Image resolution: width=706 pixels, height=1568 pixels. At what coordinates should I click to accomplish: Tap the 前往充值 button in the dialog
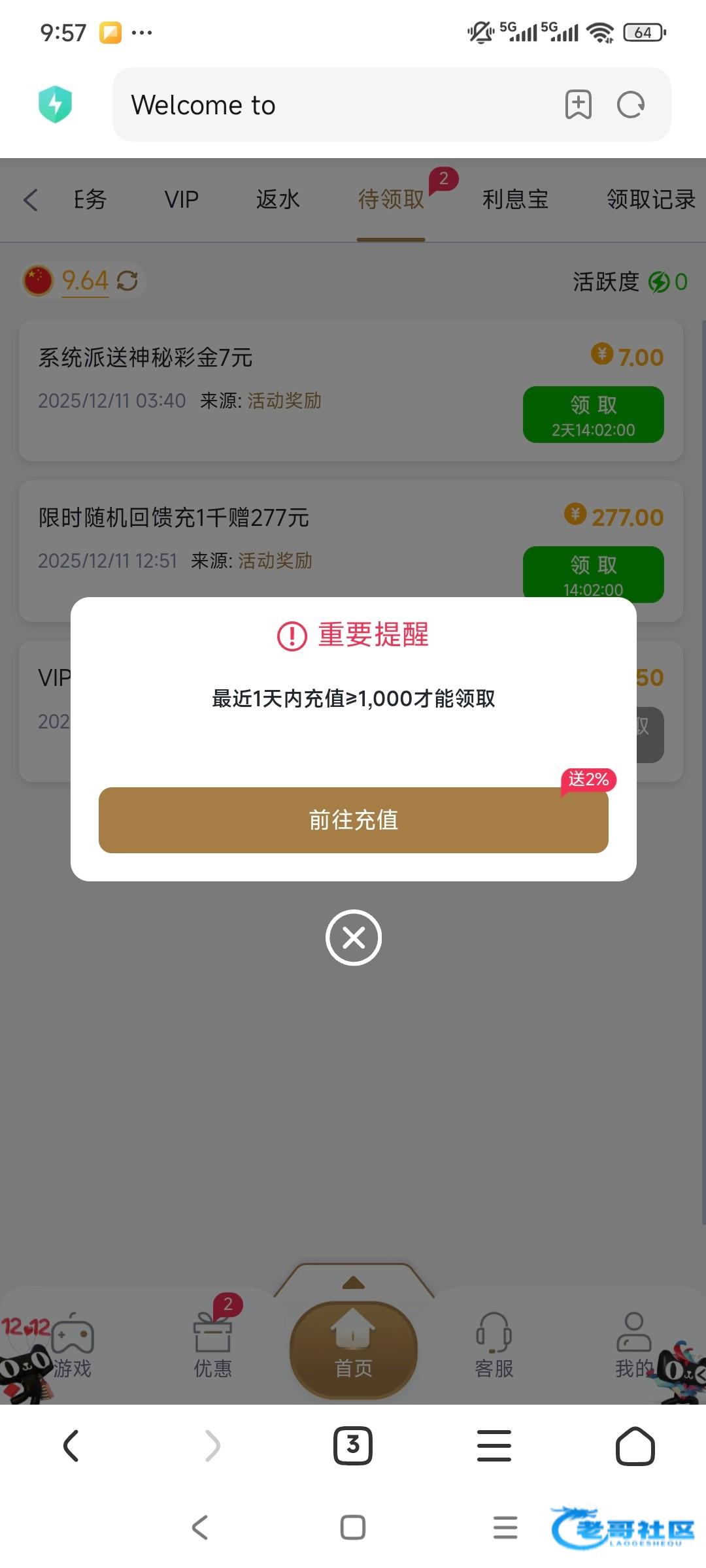tap(353, 820)
